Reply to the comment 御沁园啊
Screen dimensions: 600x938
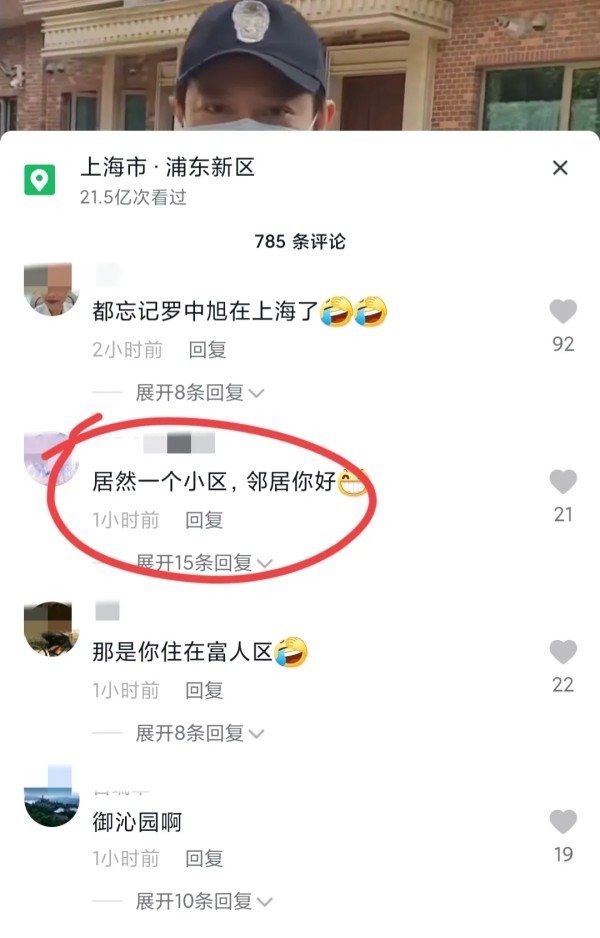click(x=204, y=858)
